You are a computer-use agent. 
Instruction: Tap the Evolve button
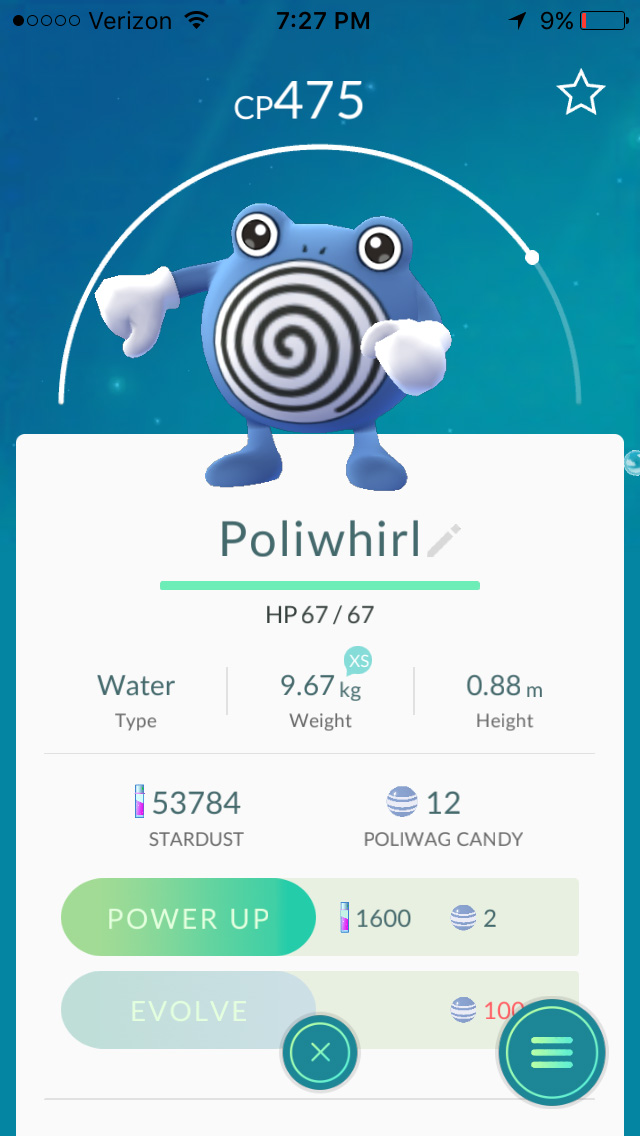pyautogui.click(x=189, y=1010)
